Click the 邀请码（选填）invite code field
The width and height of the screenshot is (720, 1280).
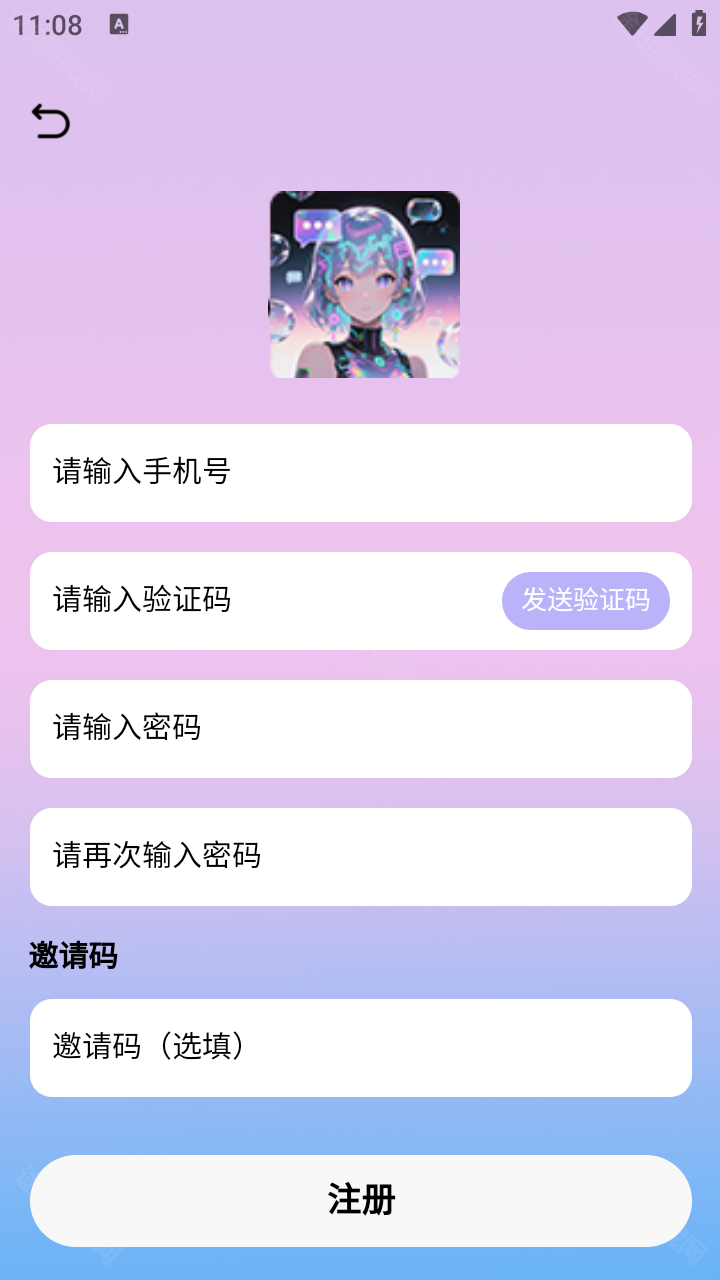click(360, 1047)
